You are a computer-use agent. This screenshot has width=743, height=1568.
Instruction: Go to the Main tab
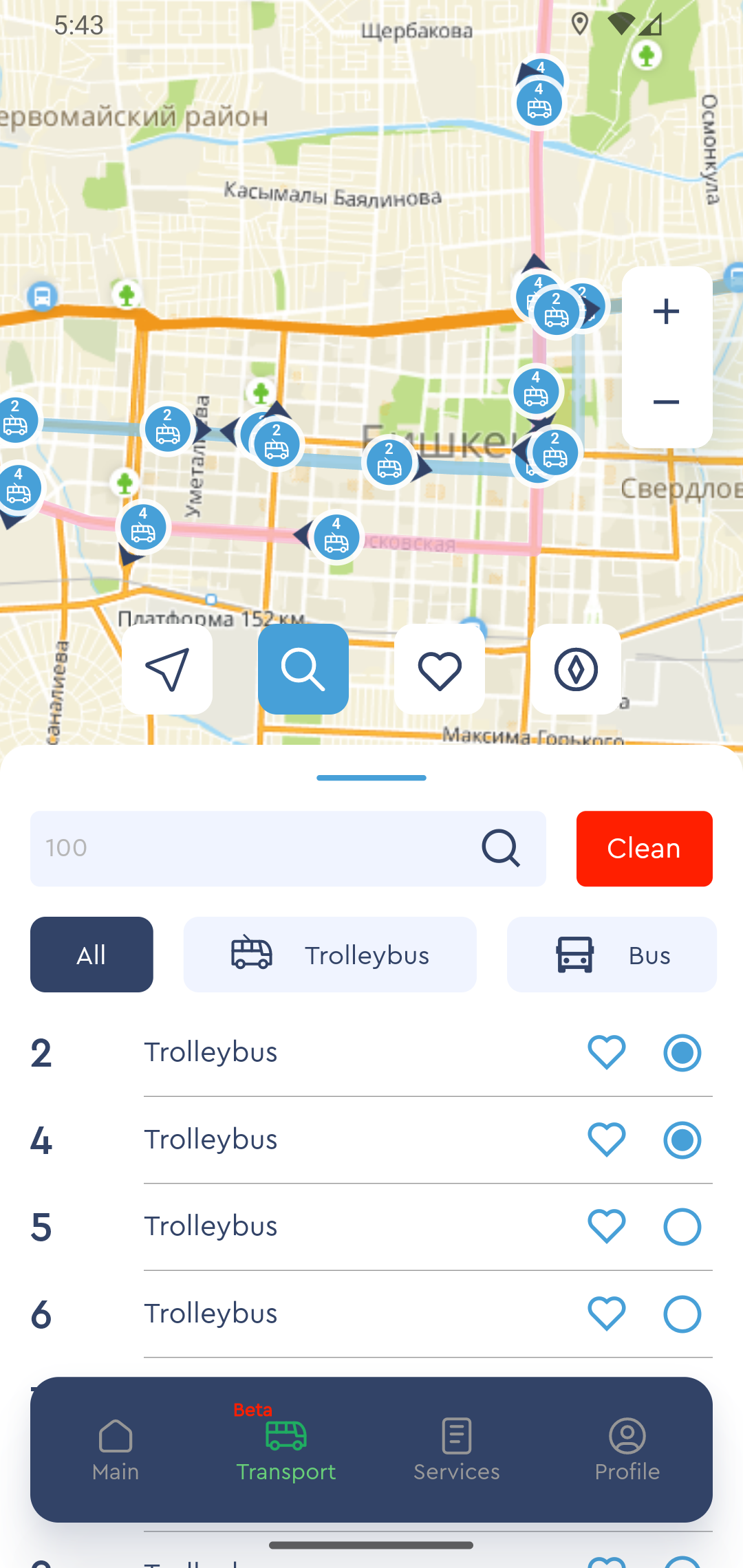point(116,1450)
